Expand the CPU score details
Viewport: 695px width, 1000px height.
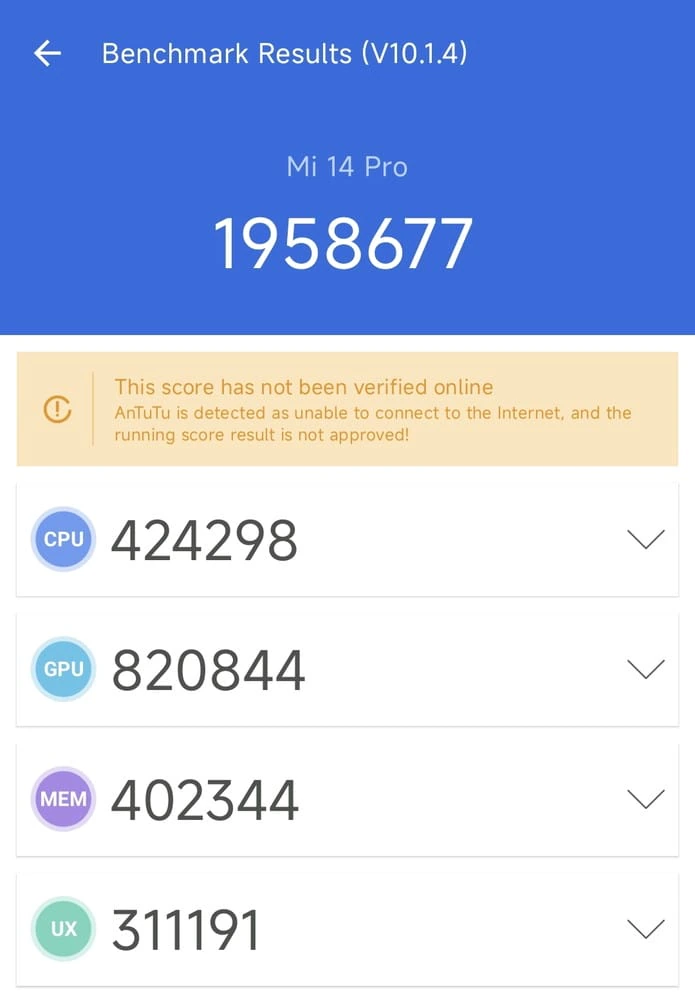645,540
